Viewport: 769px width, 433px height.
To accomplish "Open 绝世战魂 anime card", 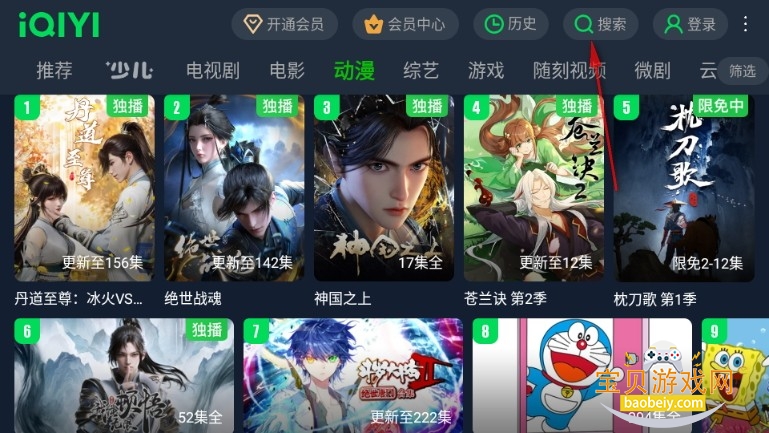I will [x=234, y=188].
